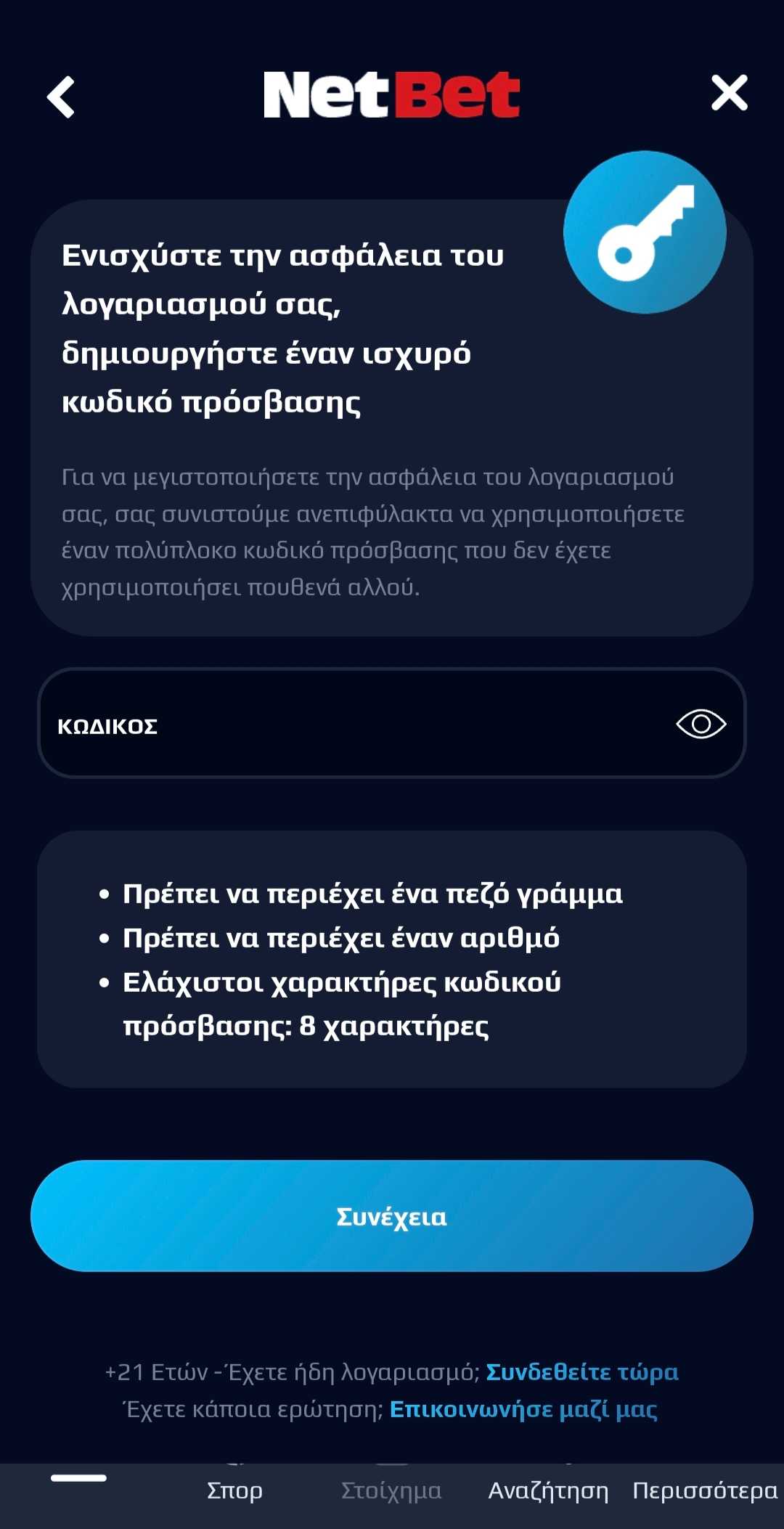Open the Συνδεθείτε τώρα link
This screenshot has height=1529, width=784.
tap(582, 1372)
